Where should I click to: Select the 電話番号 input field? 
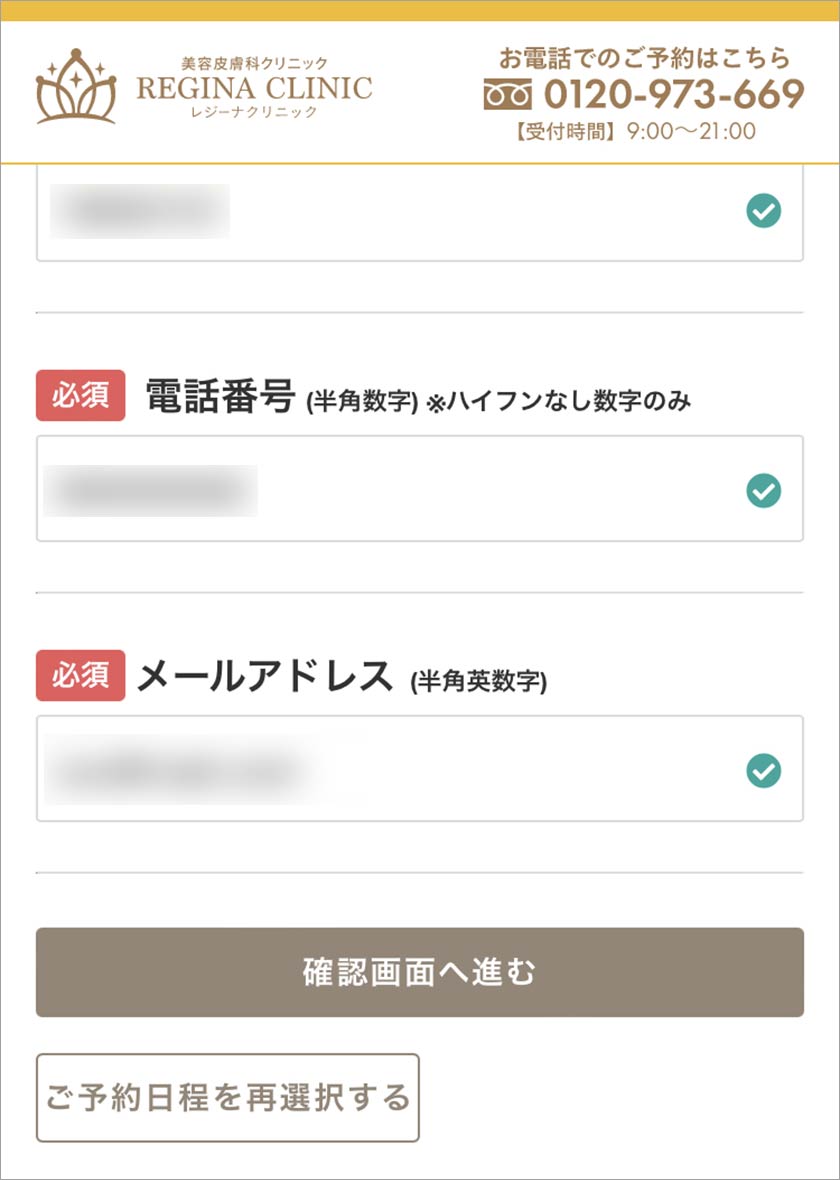point(420,487)
